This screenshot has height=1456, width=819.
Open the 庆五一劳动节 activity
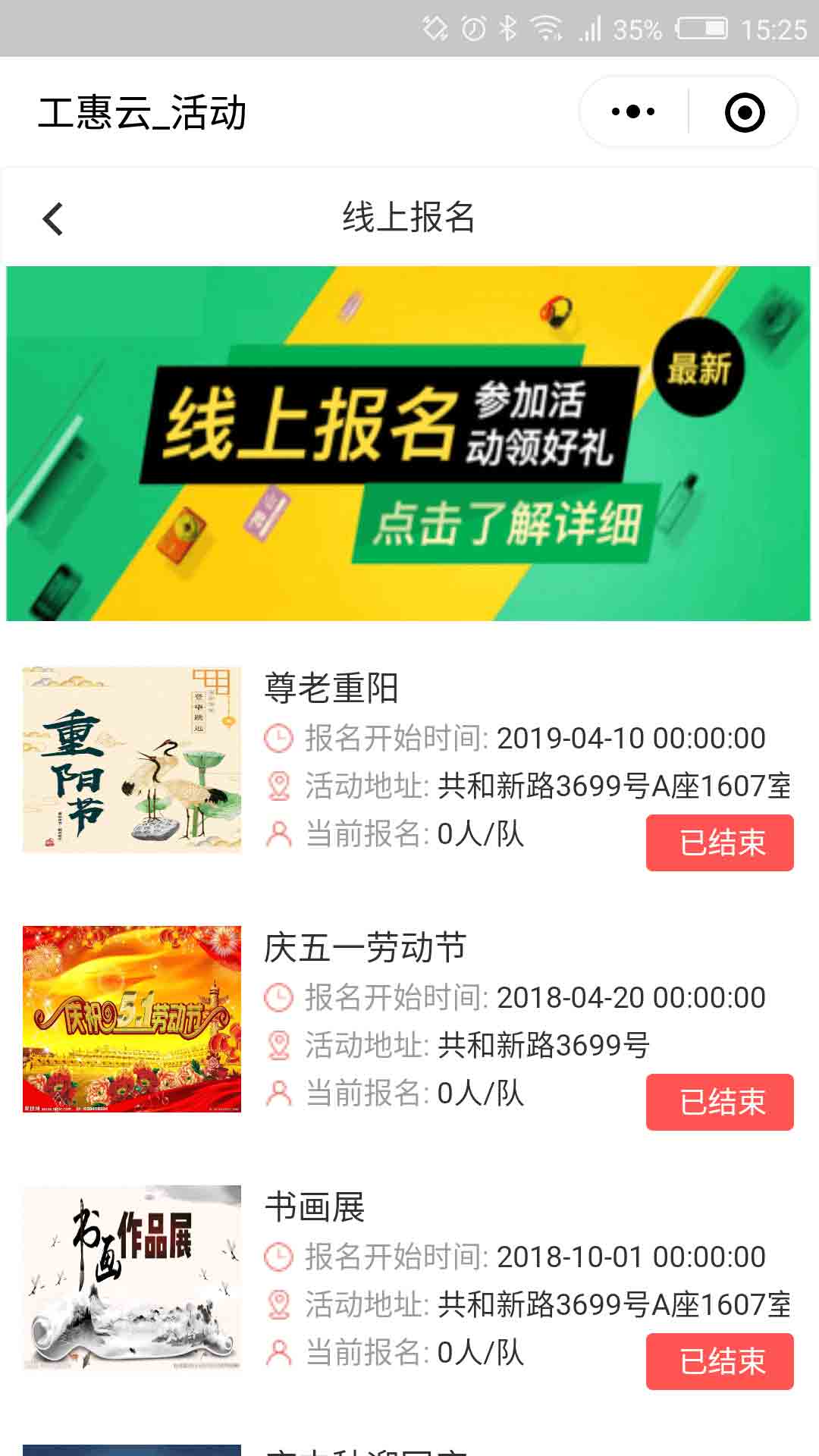[364, 948]
